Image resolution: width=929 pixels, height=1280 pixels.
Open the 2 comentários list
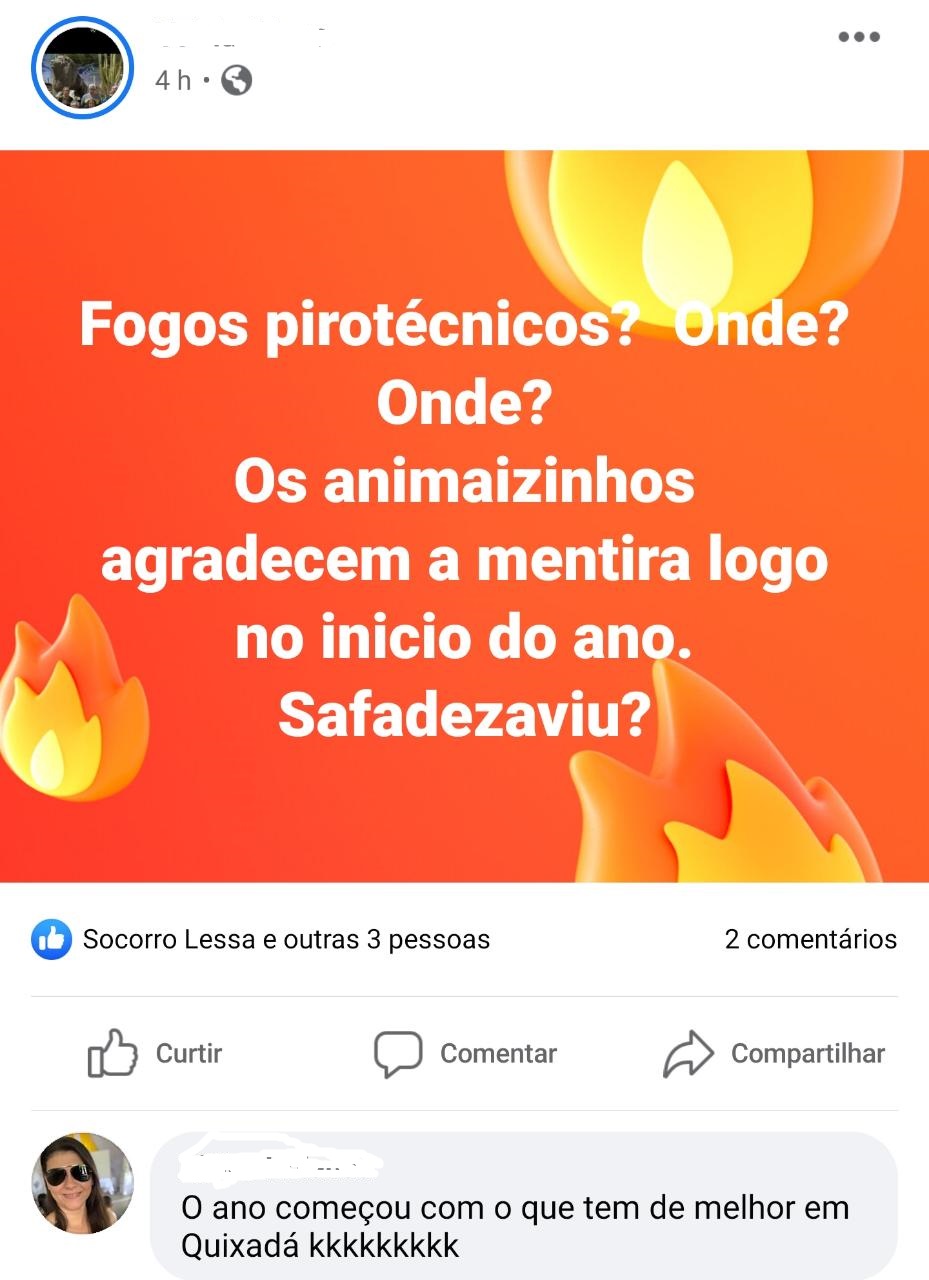click(810, 940)
